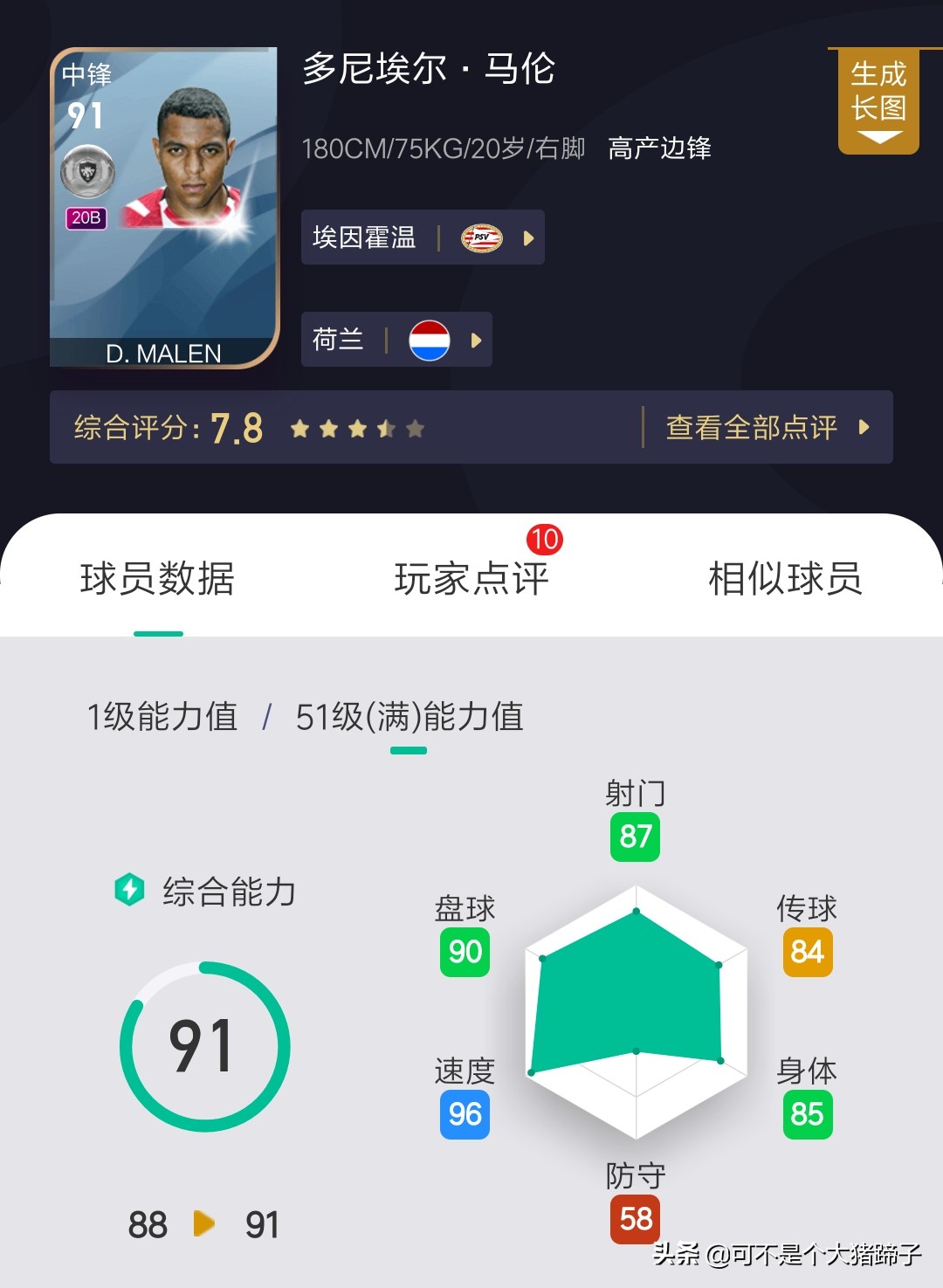
Task: Open the D. MALEN player card
Action: (x=164, y=208)
